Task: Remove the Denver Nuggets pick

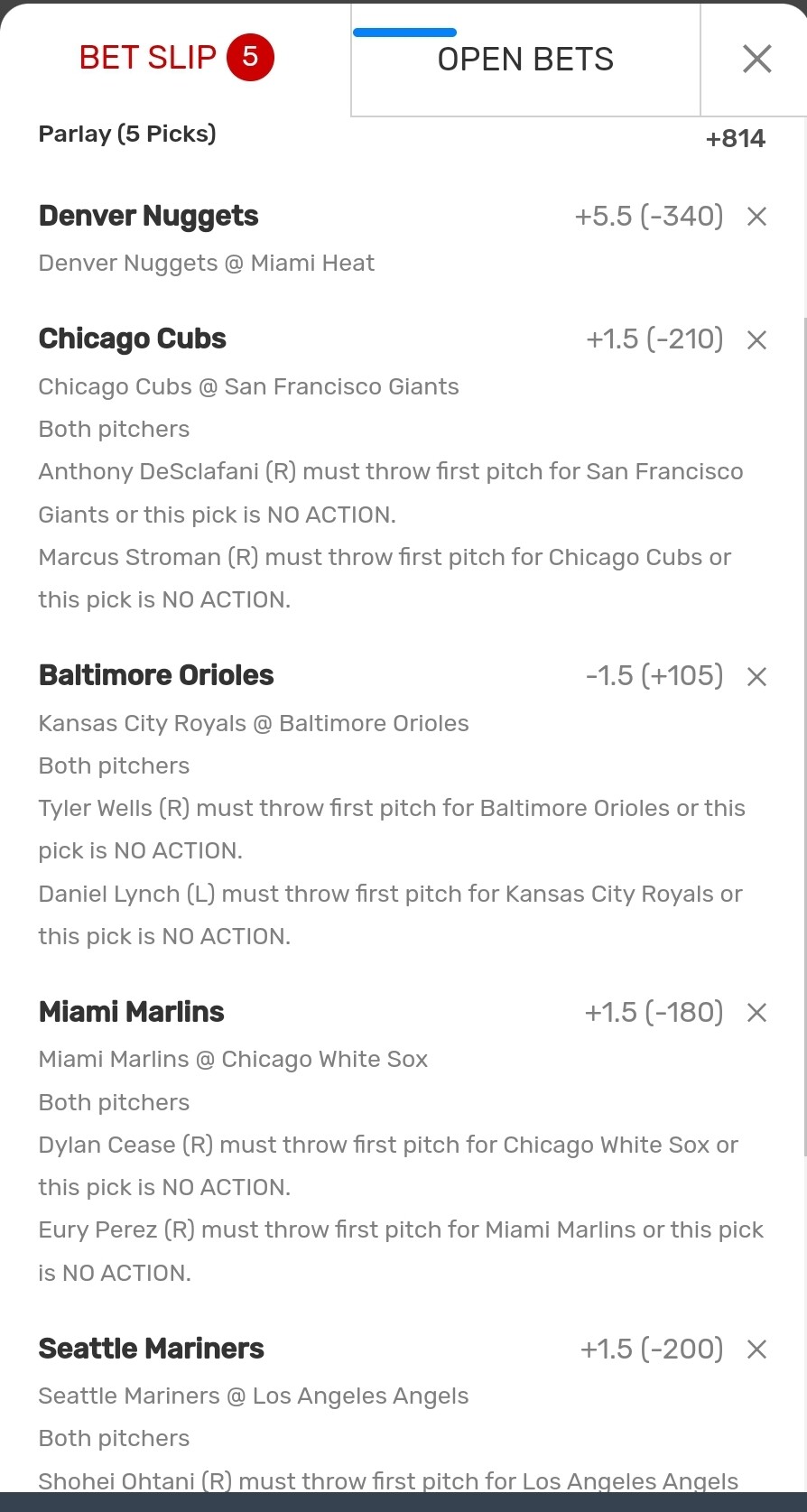Action: pyautogui.click(x=756, y=217)
